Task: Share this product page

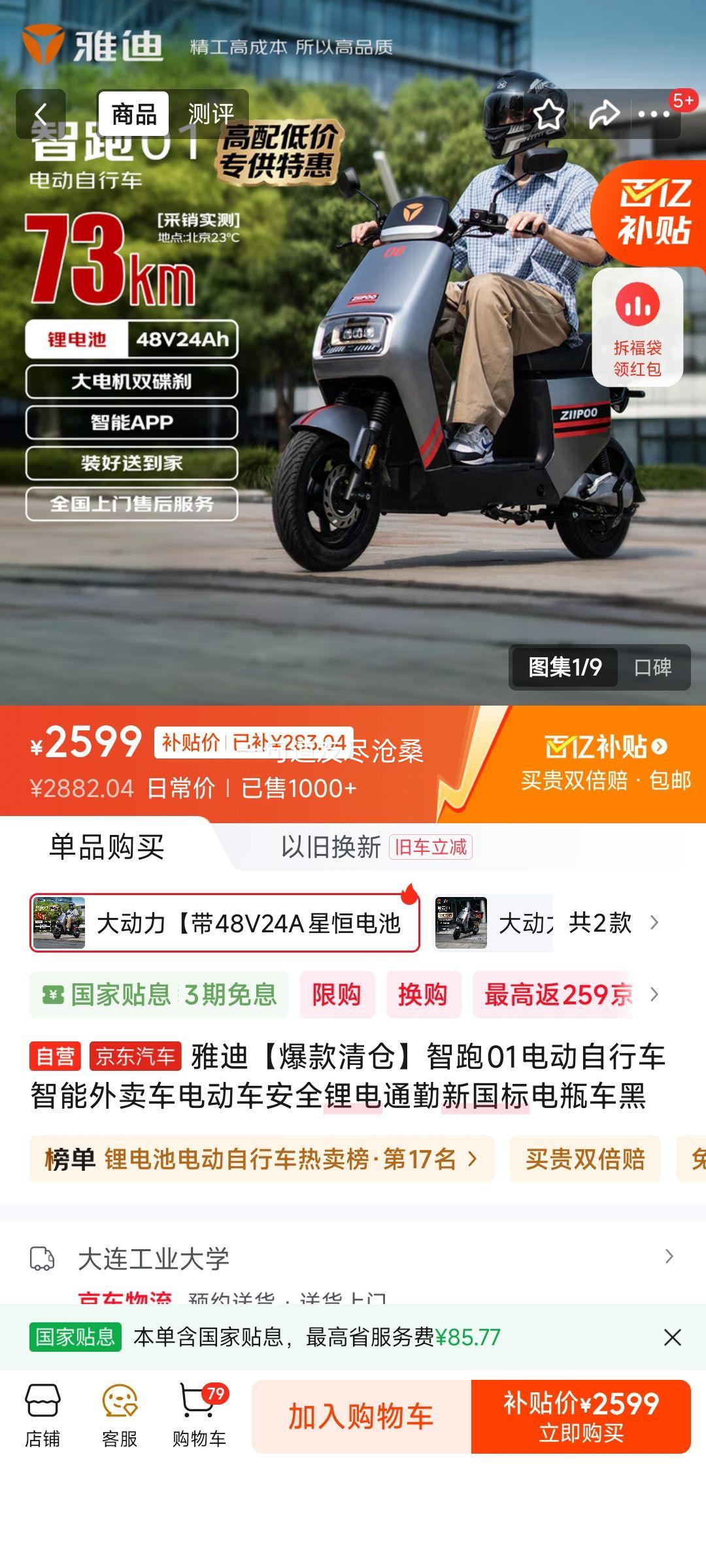Action: [603, 115]
